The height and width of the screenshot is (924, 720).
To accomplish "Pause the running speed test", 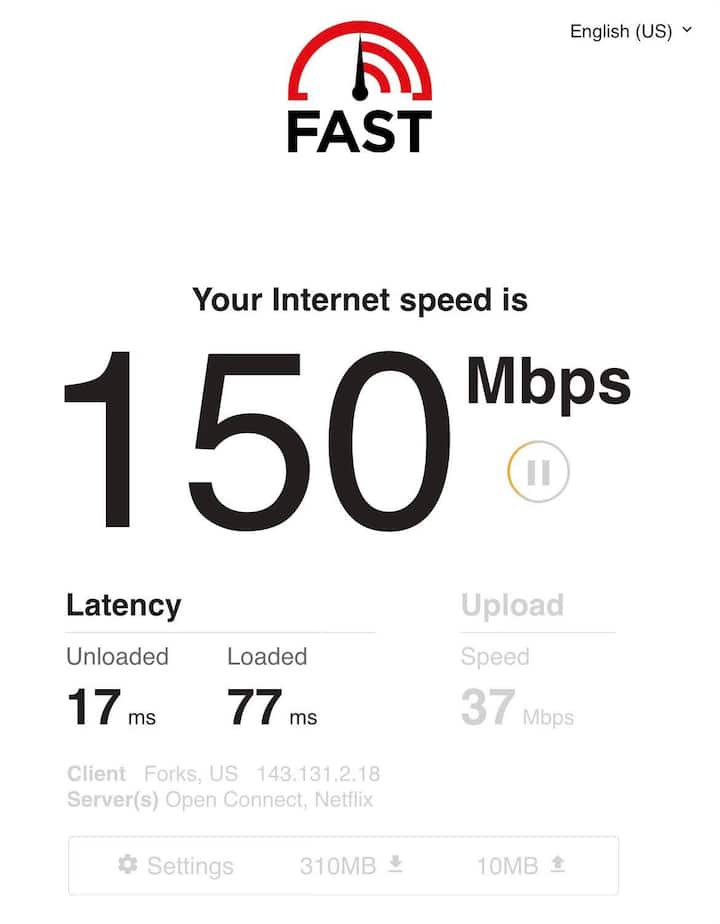I will click(538, 472).
